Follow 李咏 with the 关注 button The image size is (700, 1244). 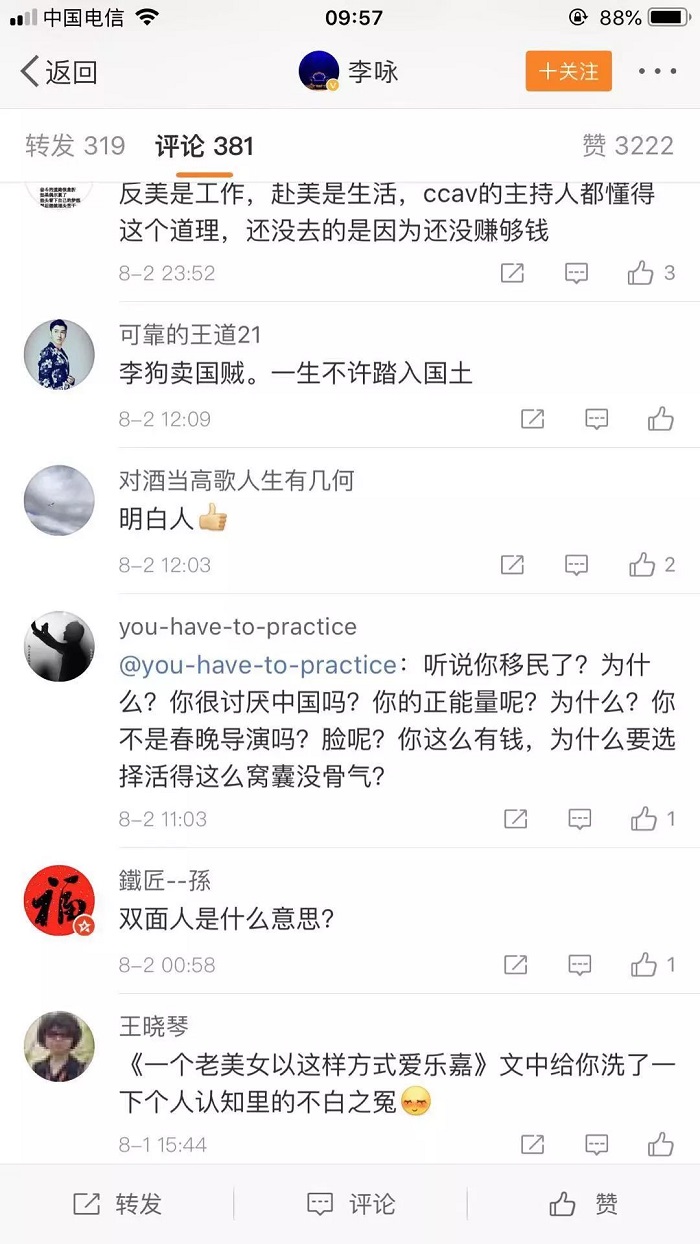568,72
